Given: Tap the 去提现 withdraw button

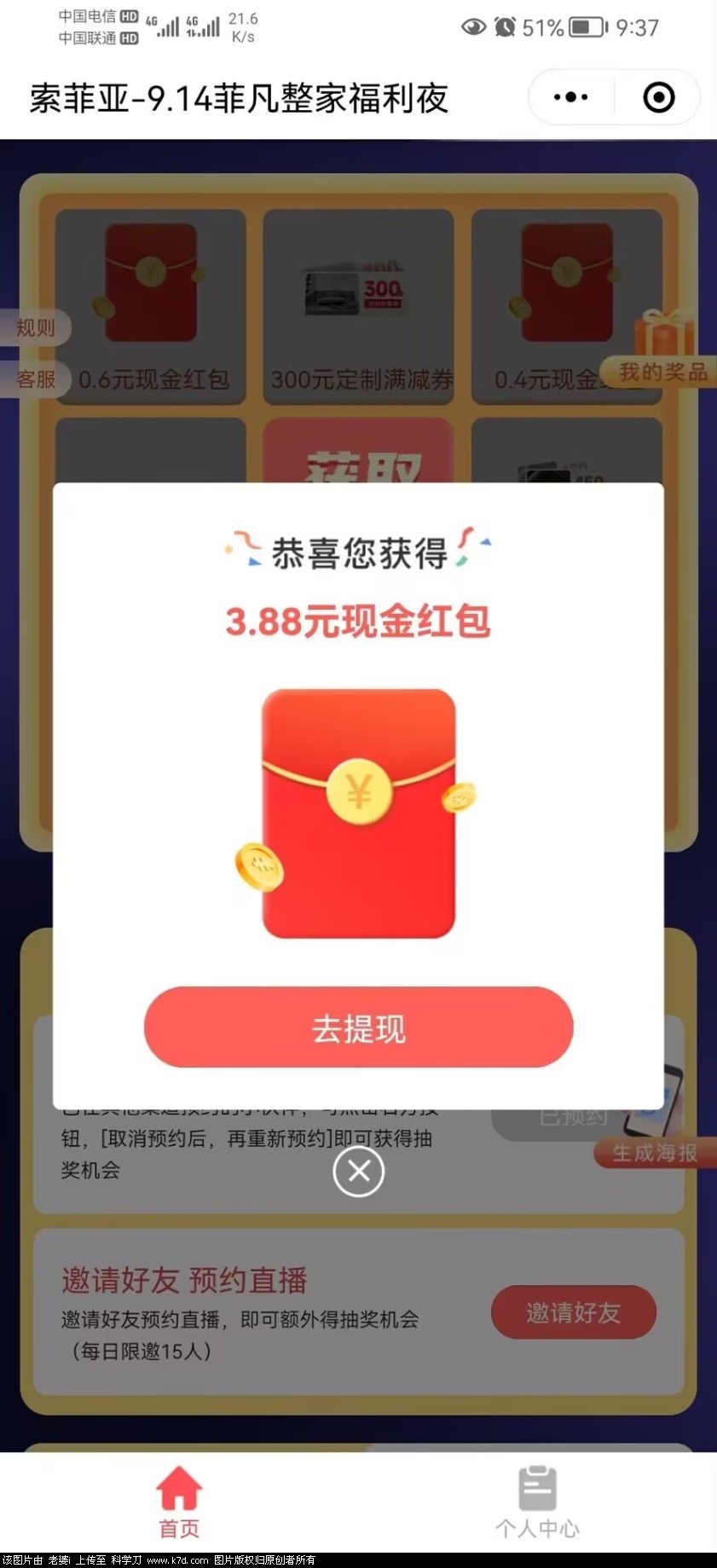Looking at the screenshot, I should click(x=358, y=1027).
